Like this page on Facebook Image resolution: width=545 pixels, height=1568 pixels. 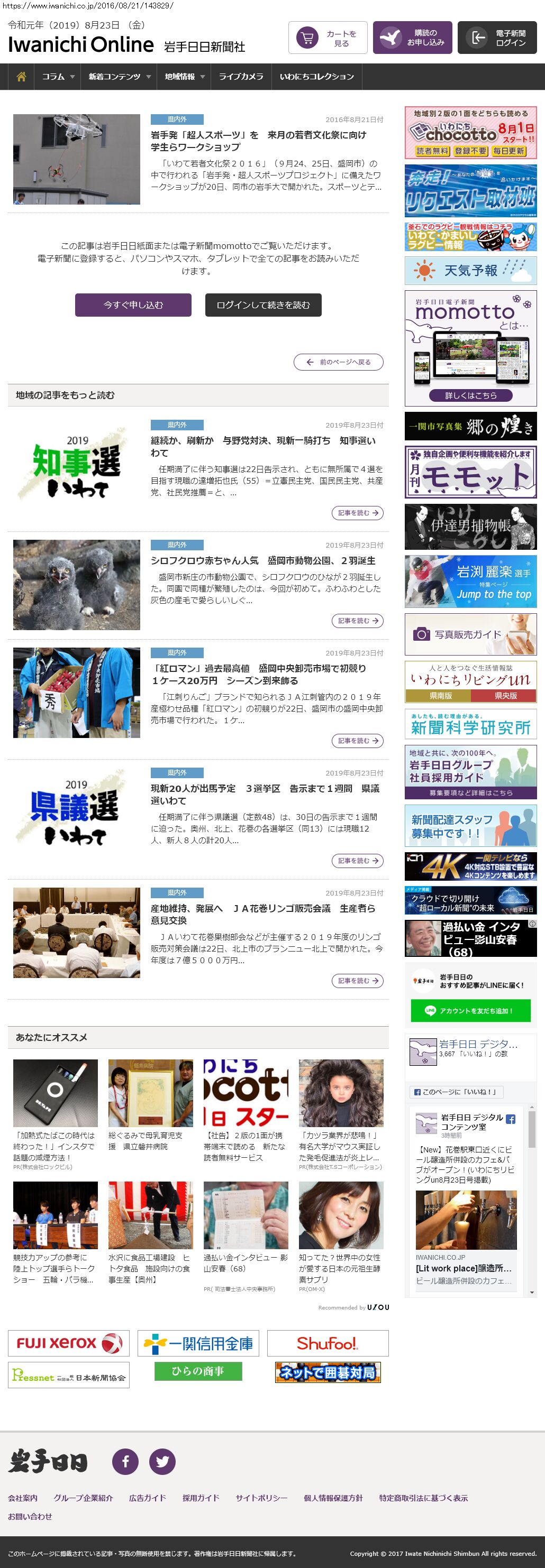(456, 1092)
